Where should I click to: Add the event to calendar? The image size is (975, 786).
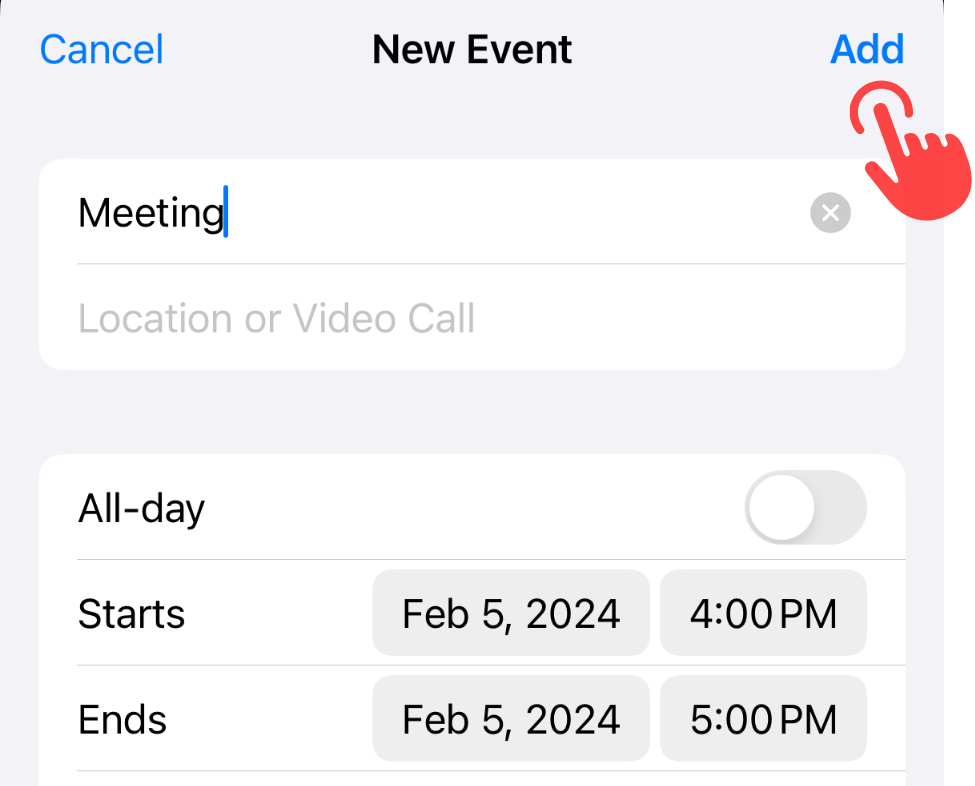point(866,50)
